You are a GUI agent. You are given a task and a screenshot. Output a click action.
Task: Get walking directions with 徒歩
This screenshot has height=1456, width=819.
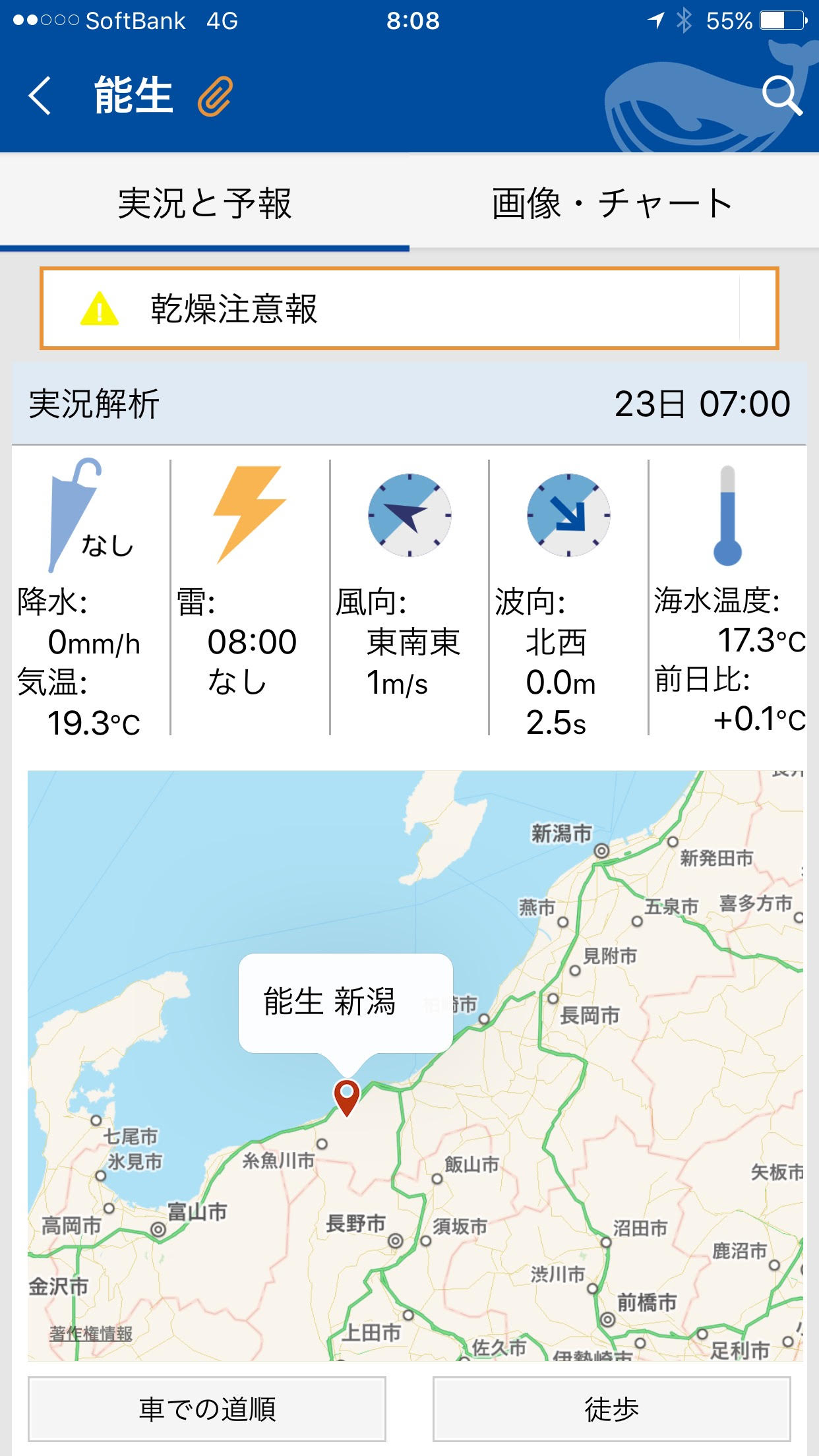pyautogui.click(x=611, y=1409)
